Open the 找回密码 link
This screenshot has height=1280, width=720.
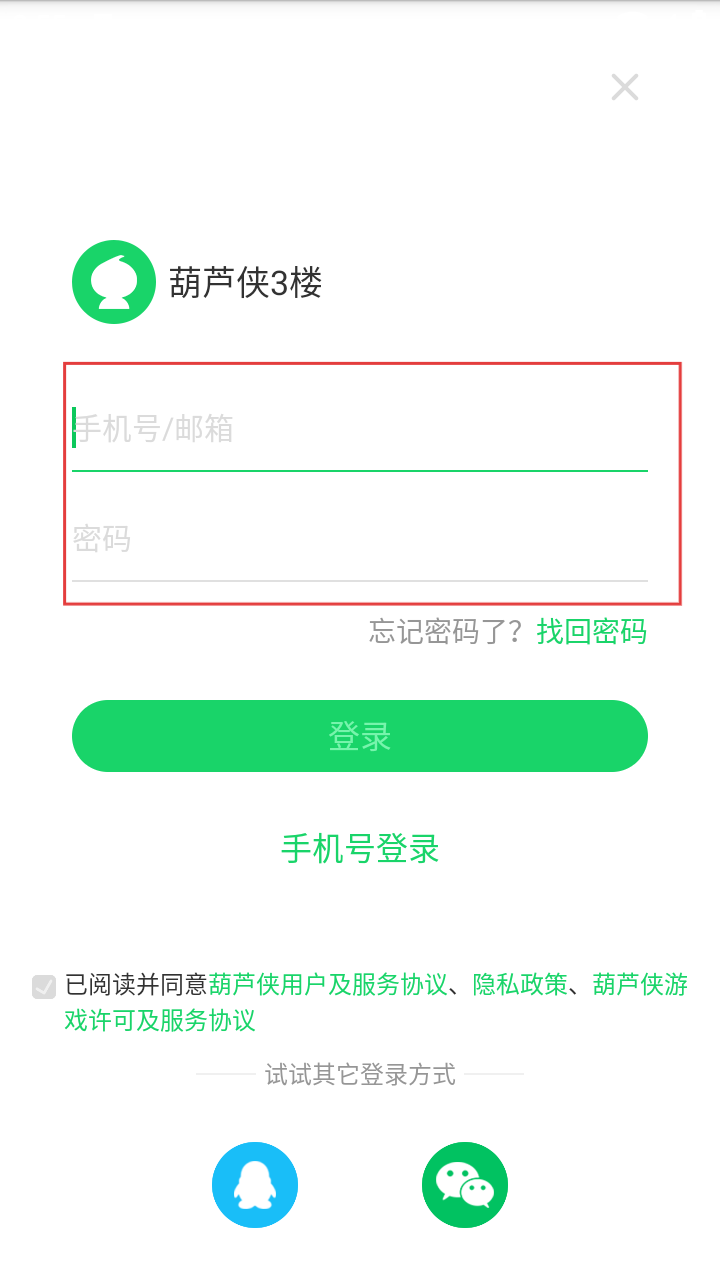[591, 632]
